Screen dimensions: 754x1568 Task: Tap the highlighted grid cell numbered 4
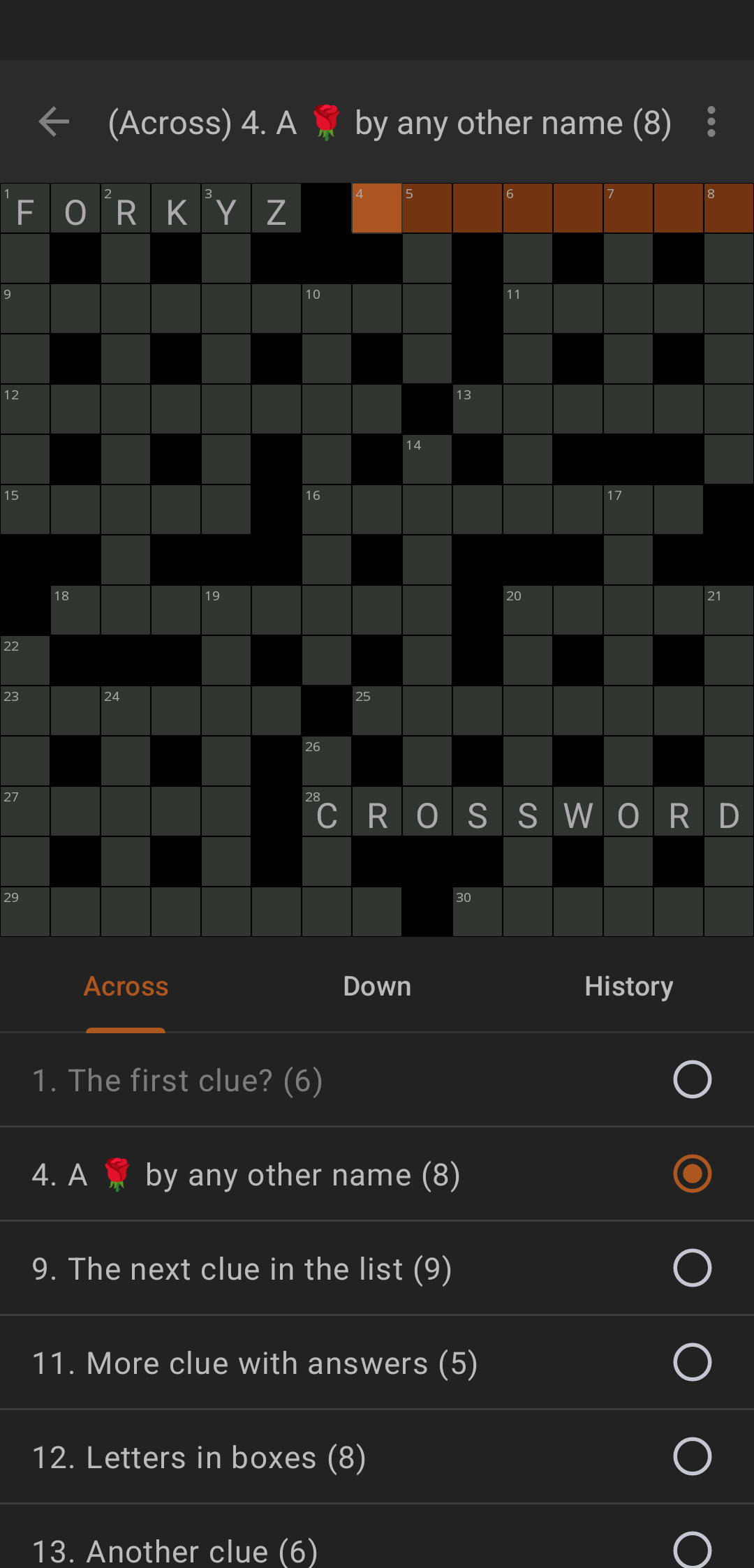coord(377,209)
